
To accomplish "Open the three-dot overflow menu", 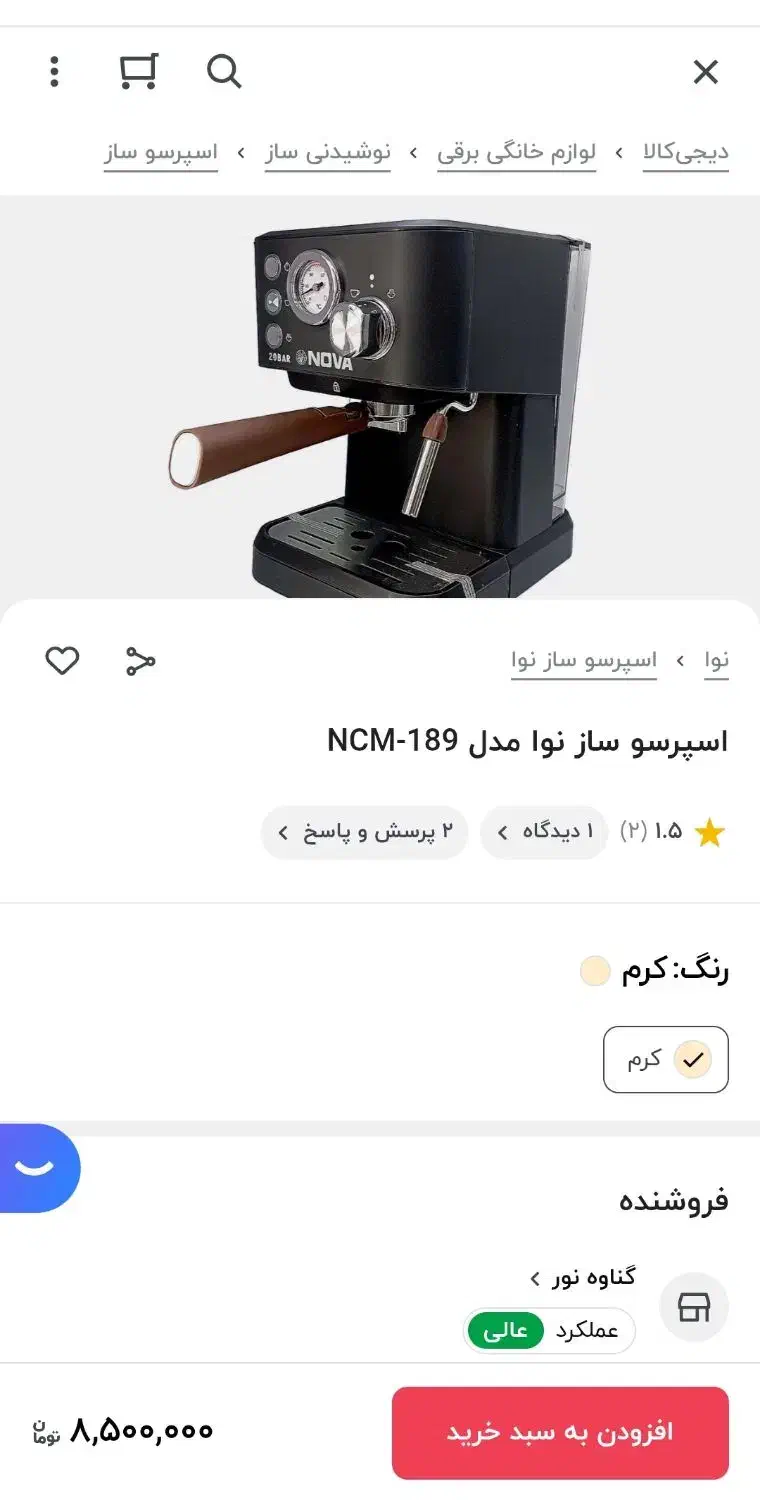I will 54,72.
